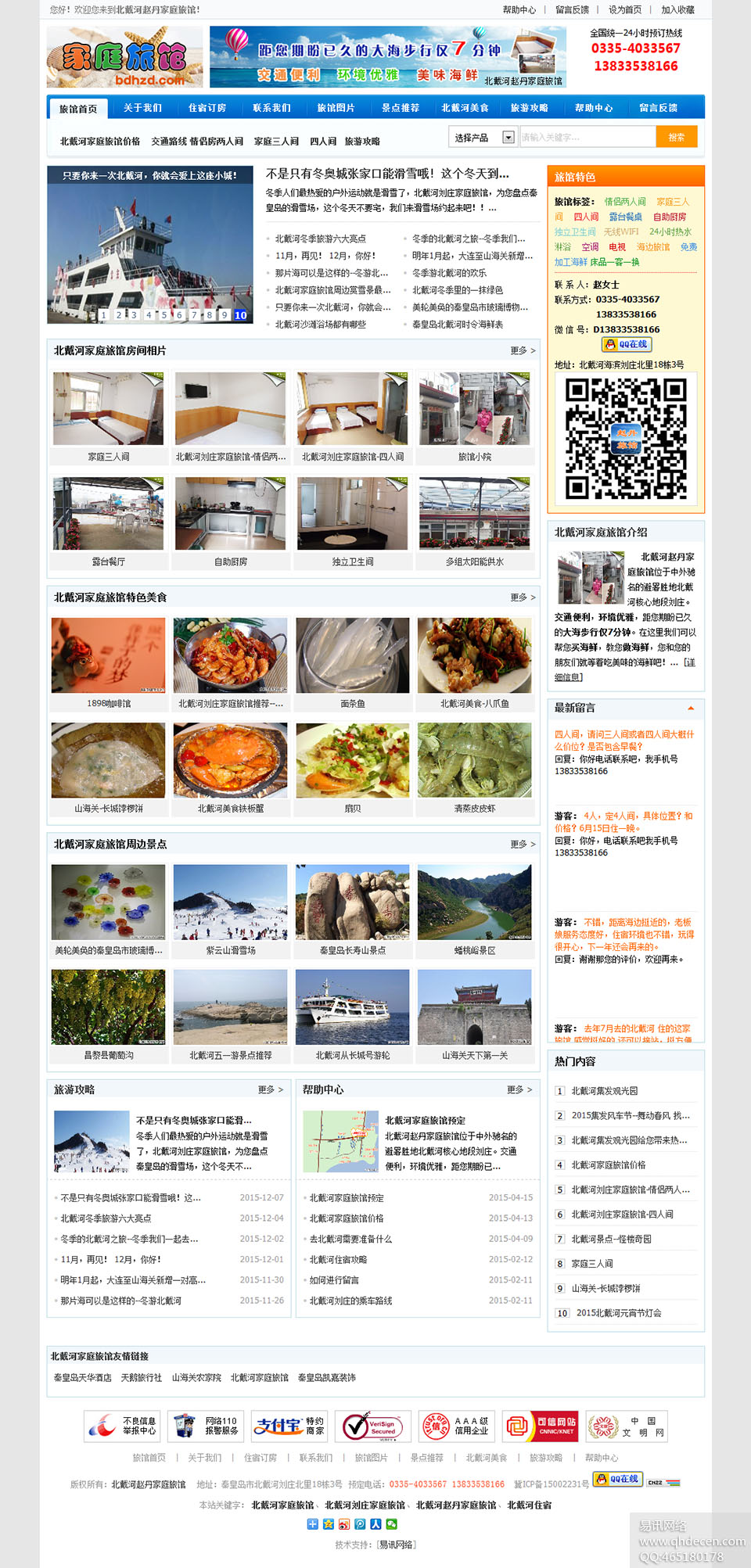Open the 关于我们 navigation tab
Screen dimensions: 751x1568
coord(142,108)
